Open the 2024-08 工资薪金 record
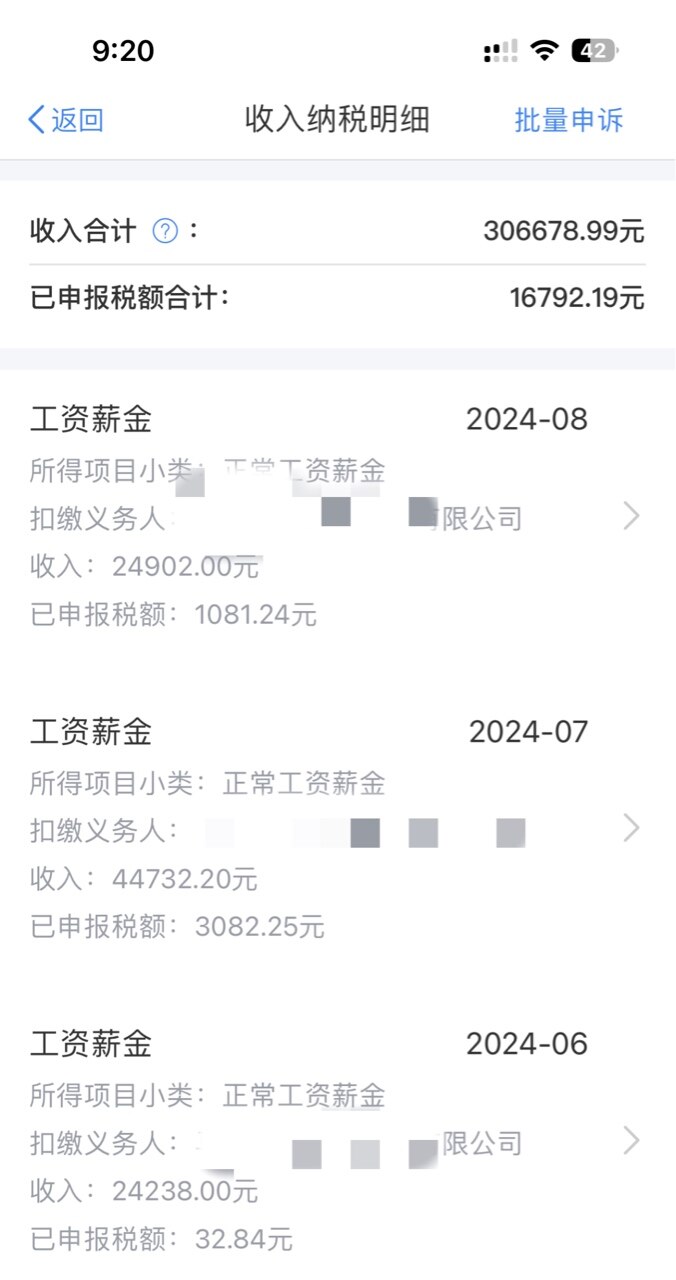 (x=336, y=516)
